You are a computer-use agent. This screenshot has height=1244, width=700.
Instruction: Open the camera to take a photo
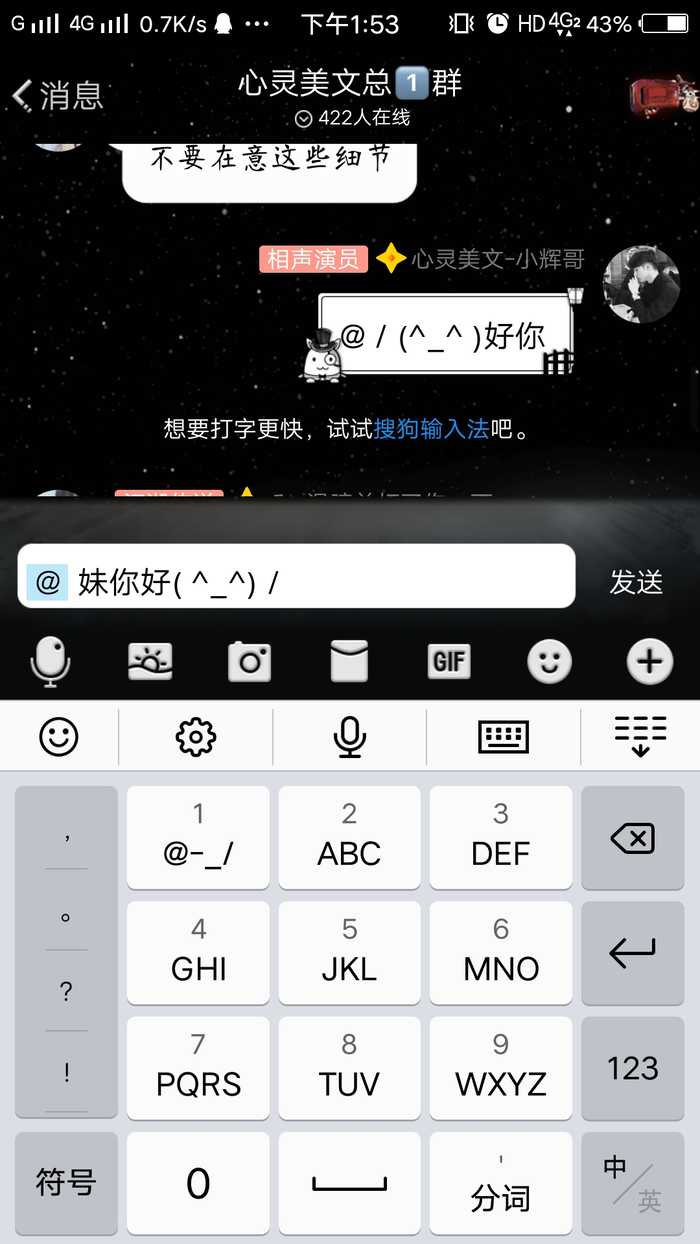click(x=250, y=661)
